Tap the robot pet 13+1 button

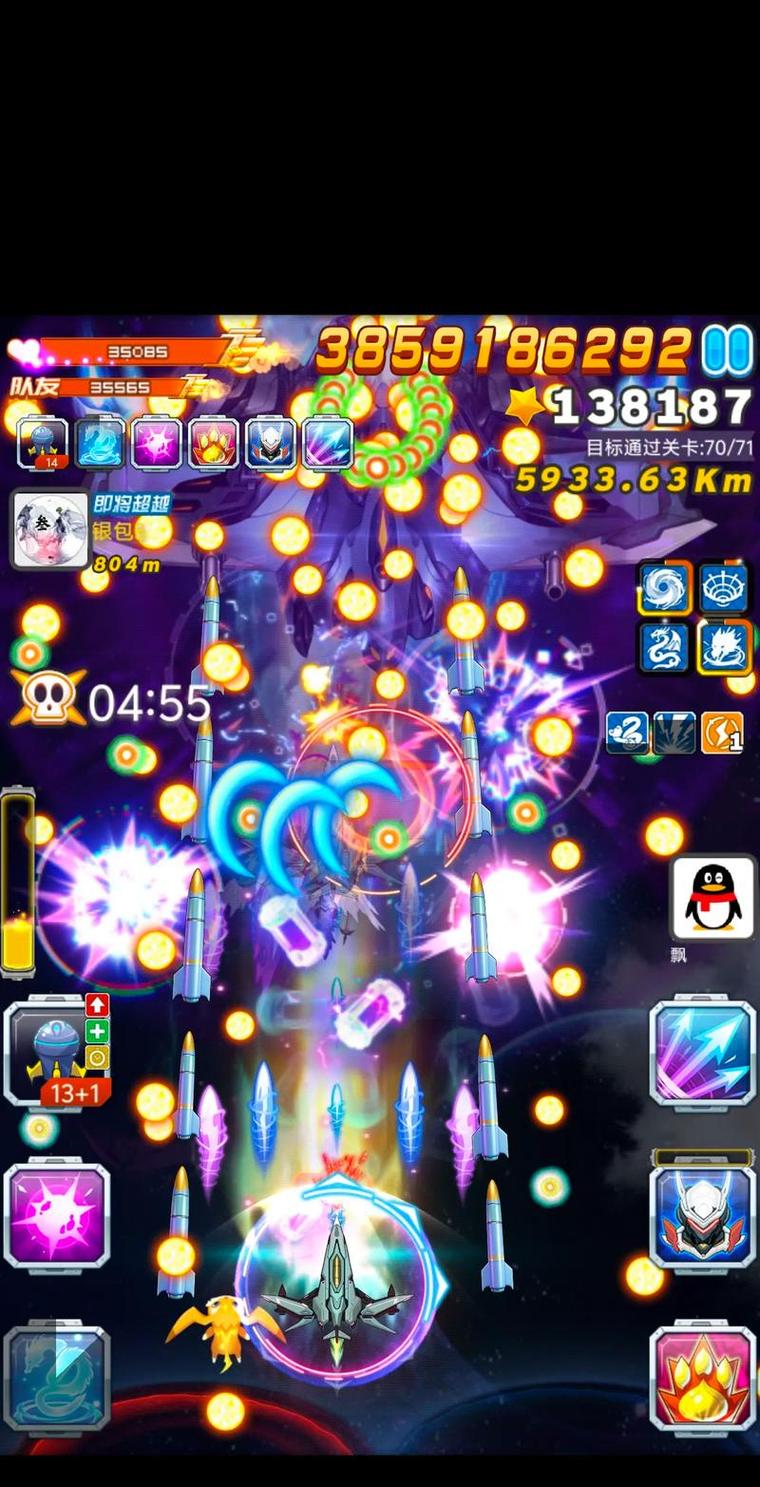point(57,1052)
